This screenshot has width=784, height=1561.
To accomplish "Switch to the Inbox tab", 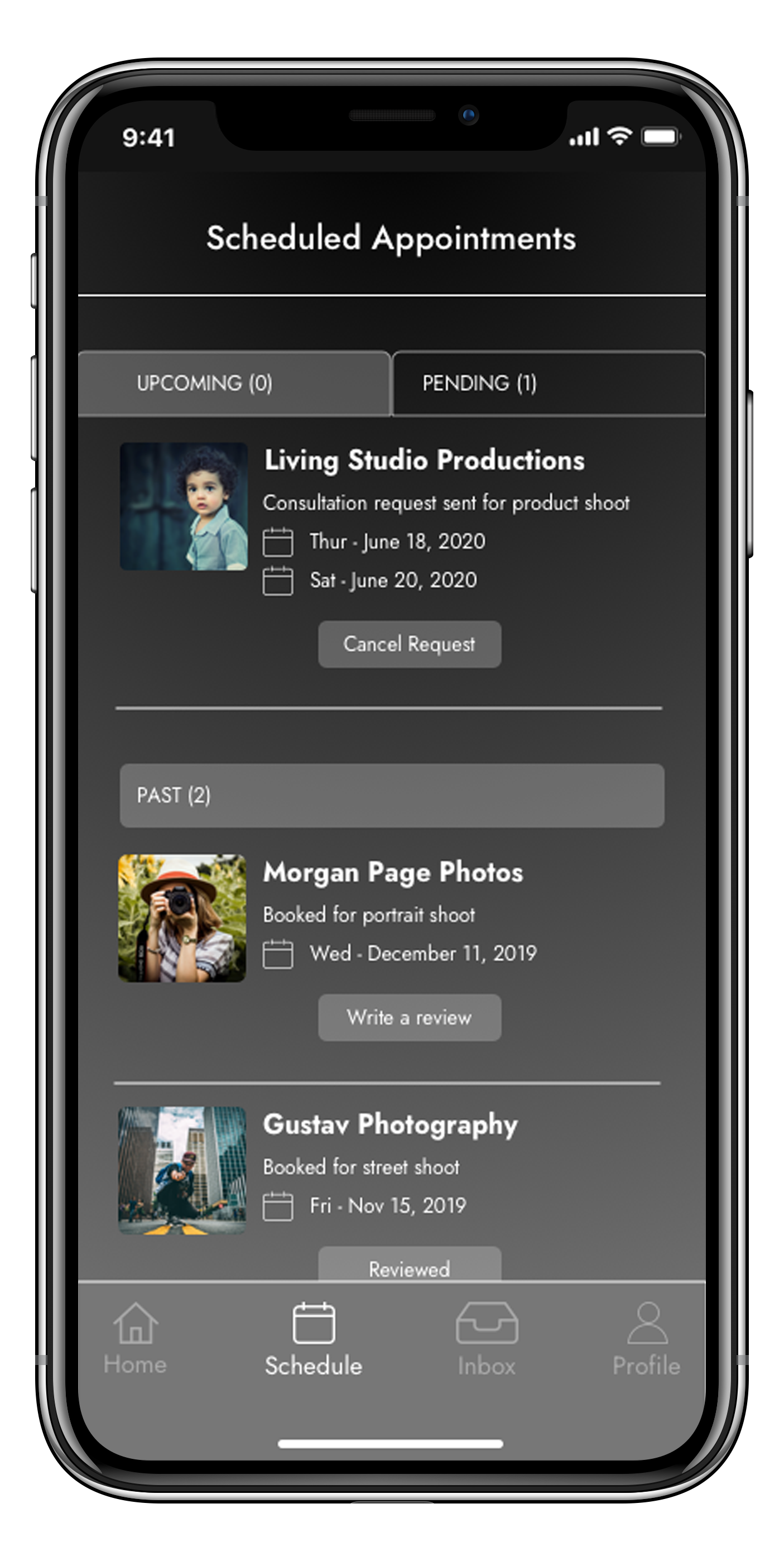I will coord(487,1340).
